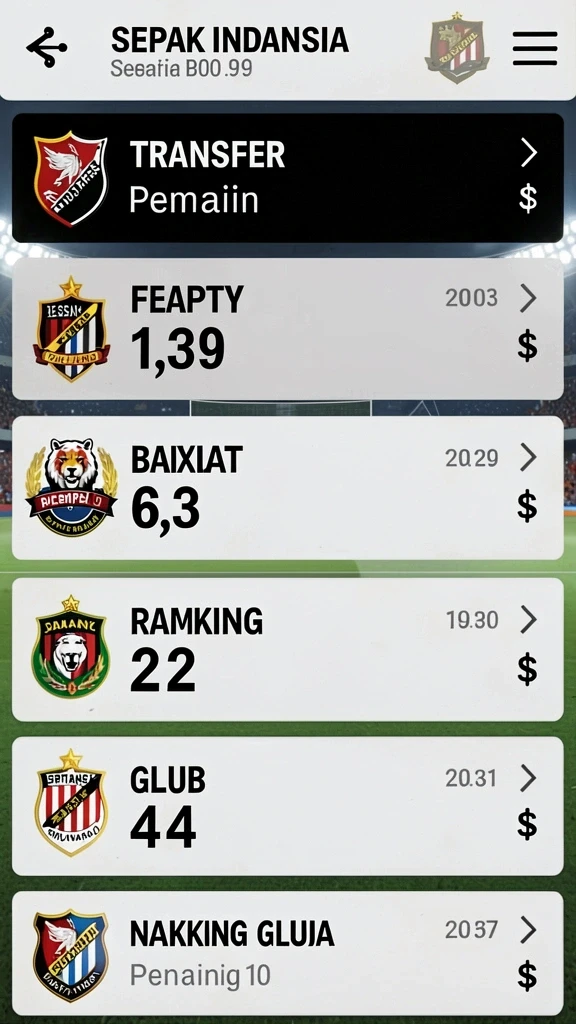Tap the dollar icon on the RAMKING card
Viewport: 576px width, 1024px height.
pos(528,668)
